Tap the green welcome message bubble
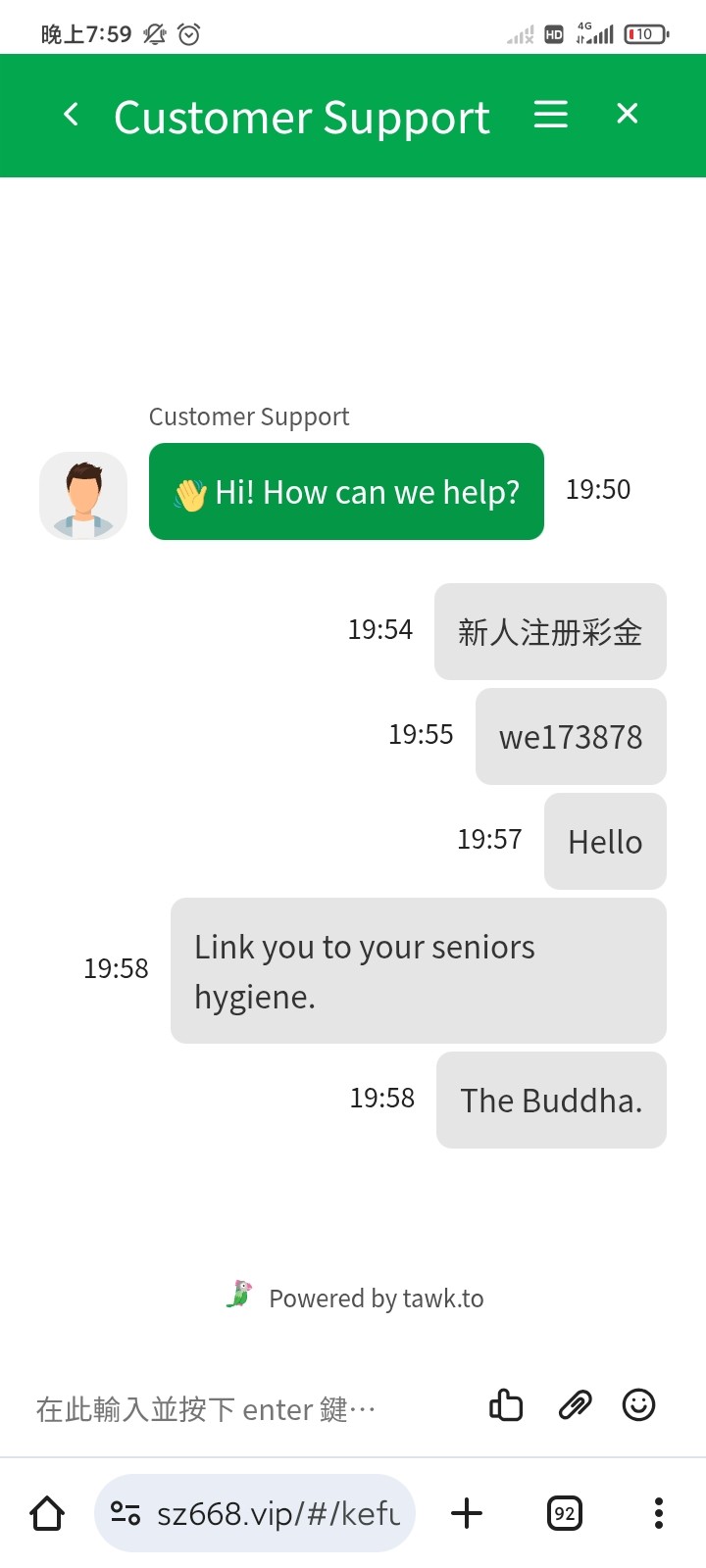The height and width of the screenshot is (1568, 706). coord(346,492)
